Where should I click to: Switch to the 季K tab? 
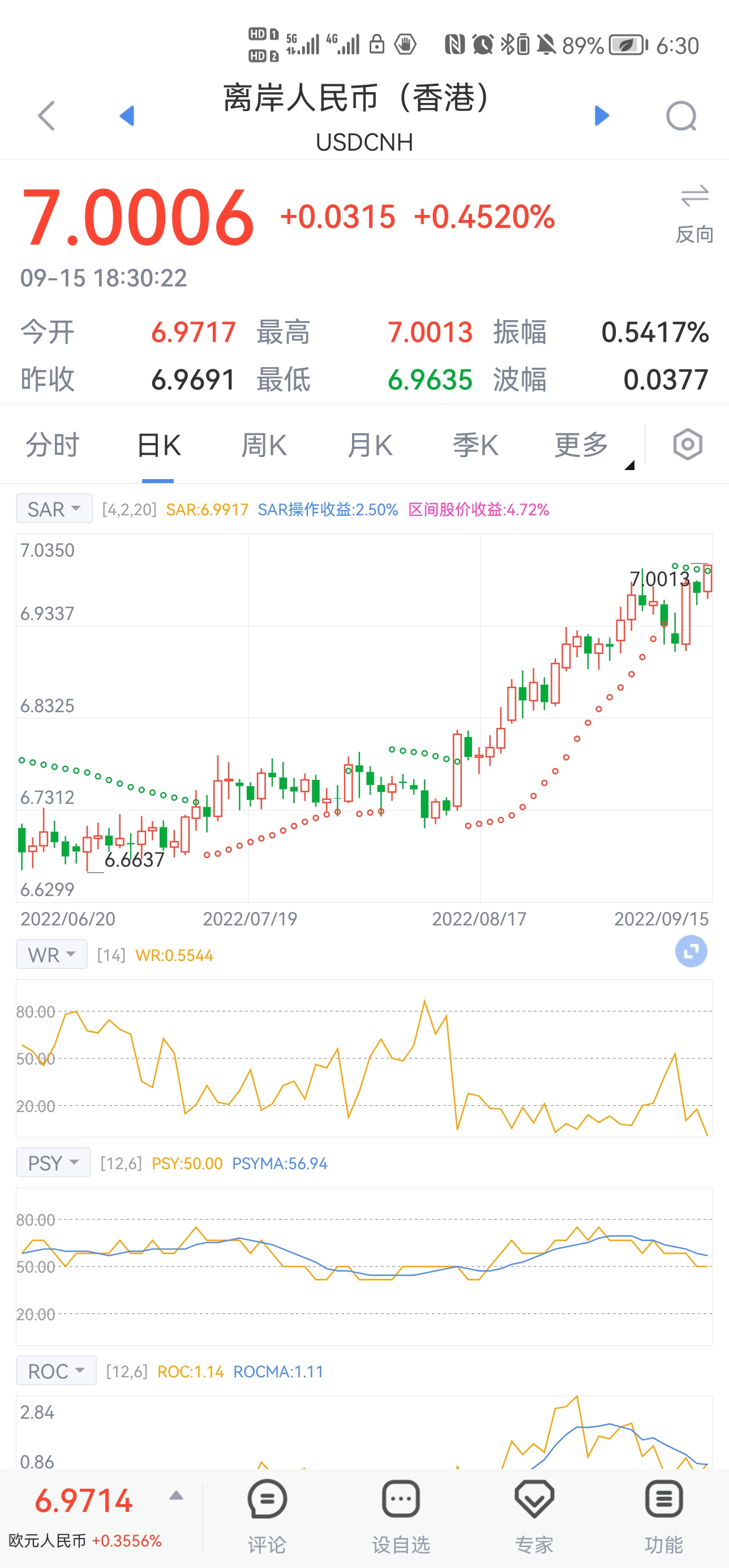click(475, 445)
